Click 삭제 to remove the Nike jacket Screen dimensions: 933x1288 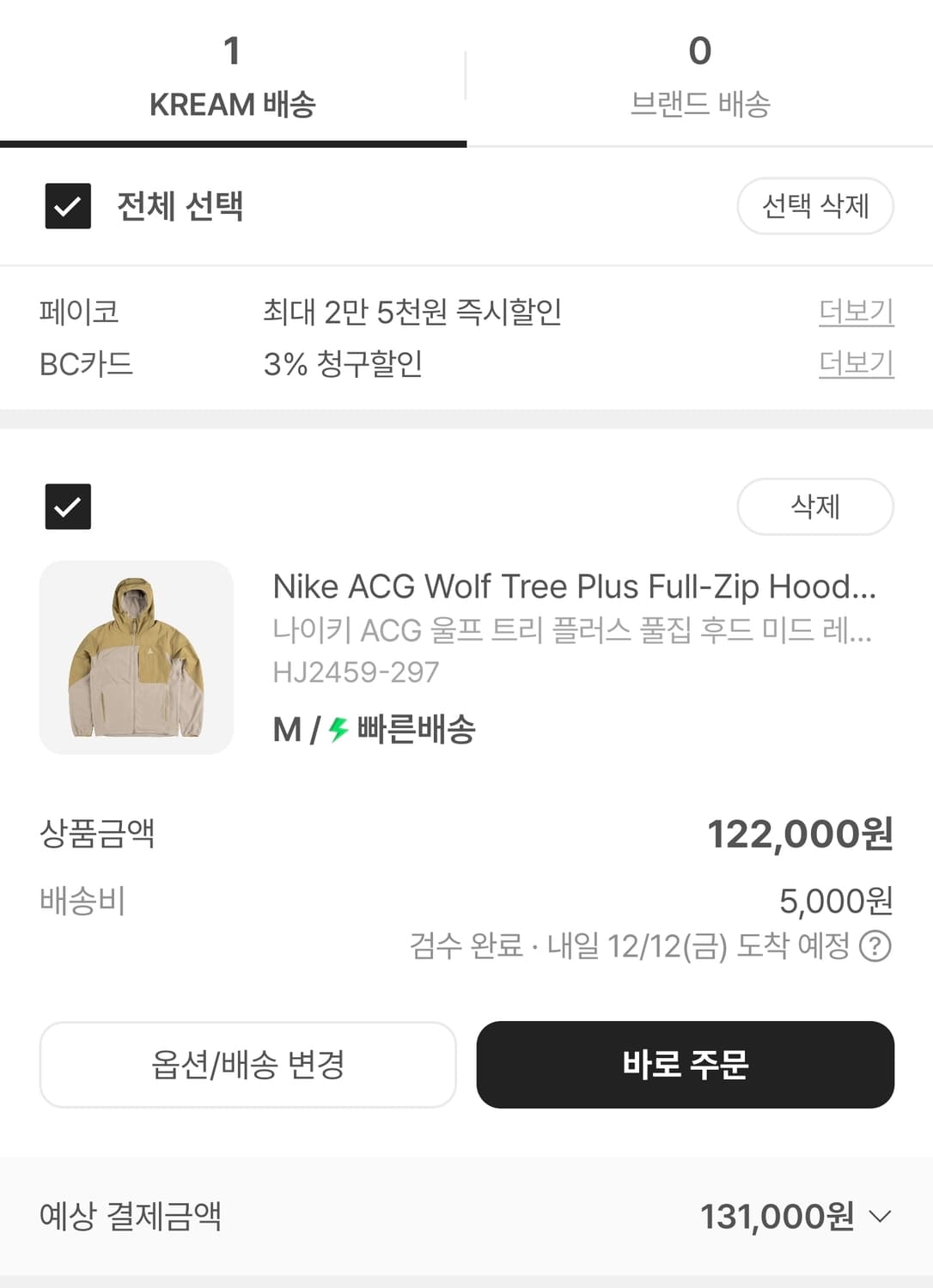tap(814, 507)
